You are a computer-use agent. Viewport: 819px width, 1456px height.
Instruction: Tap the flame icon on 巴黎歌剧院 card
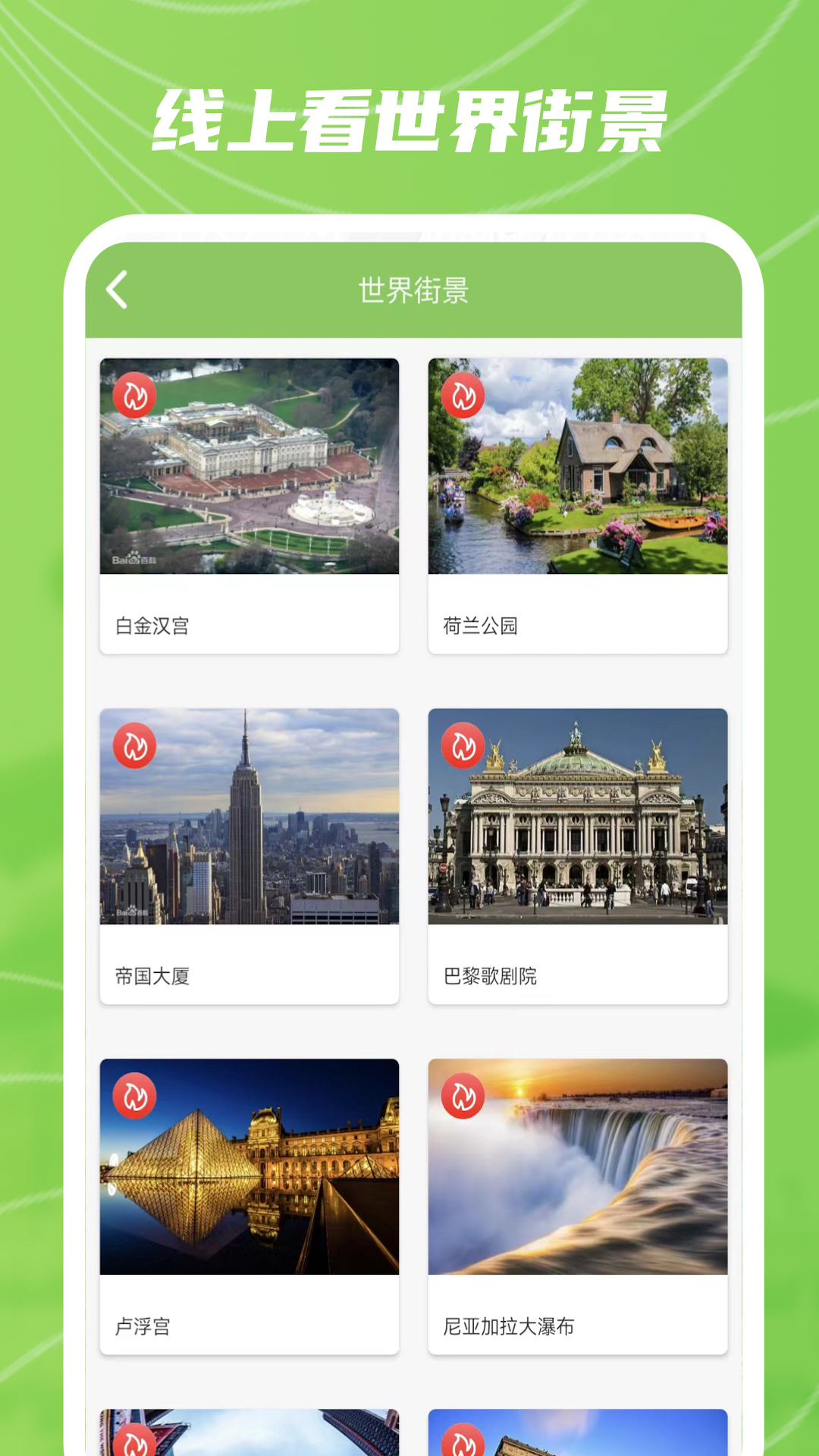tap(462, 746)
